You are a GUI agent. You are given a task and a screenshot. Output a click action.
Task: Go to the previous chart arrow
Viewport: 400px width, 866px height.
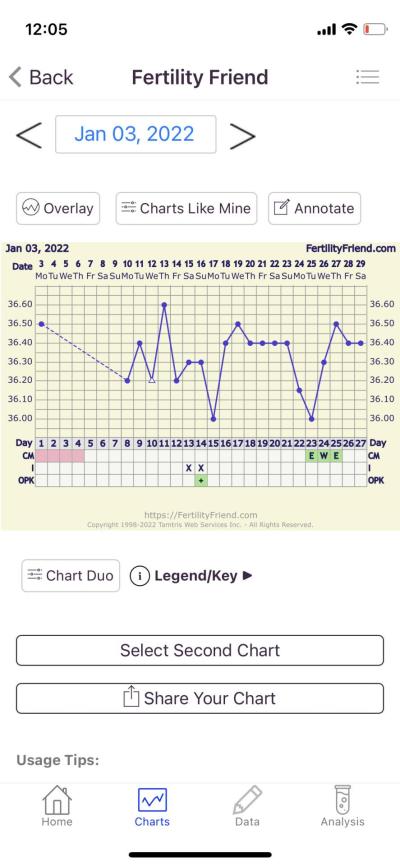pos(29,135)
